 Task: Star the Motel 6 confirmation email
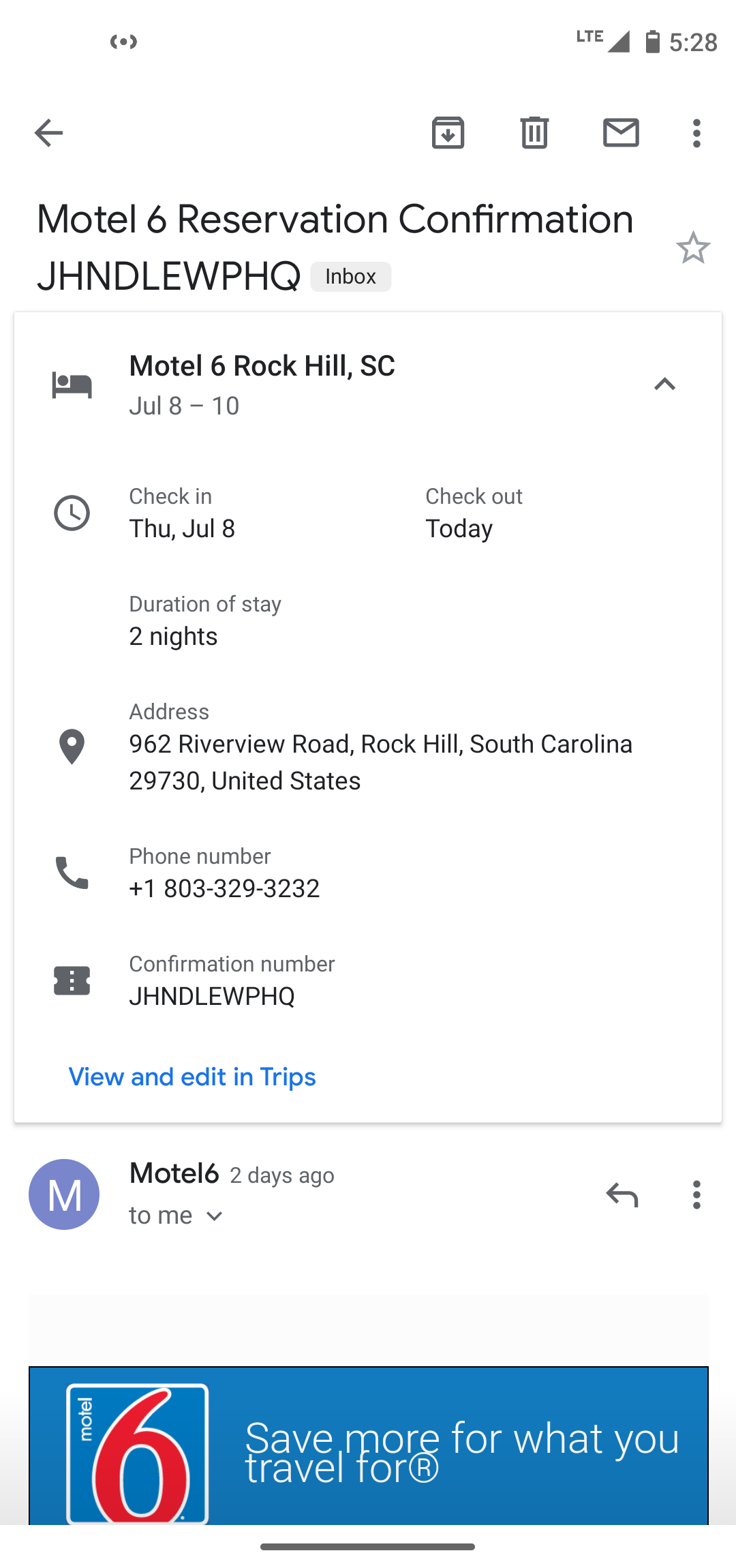693,247
